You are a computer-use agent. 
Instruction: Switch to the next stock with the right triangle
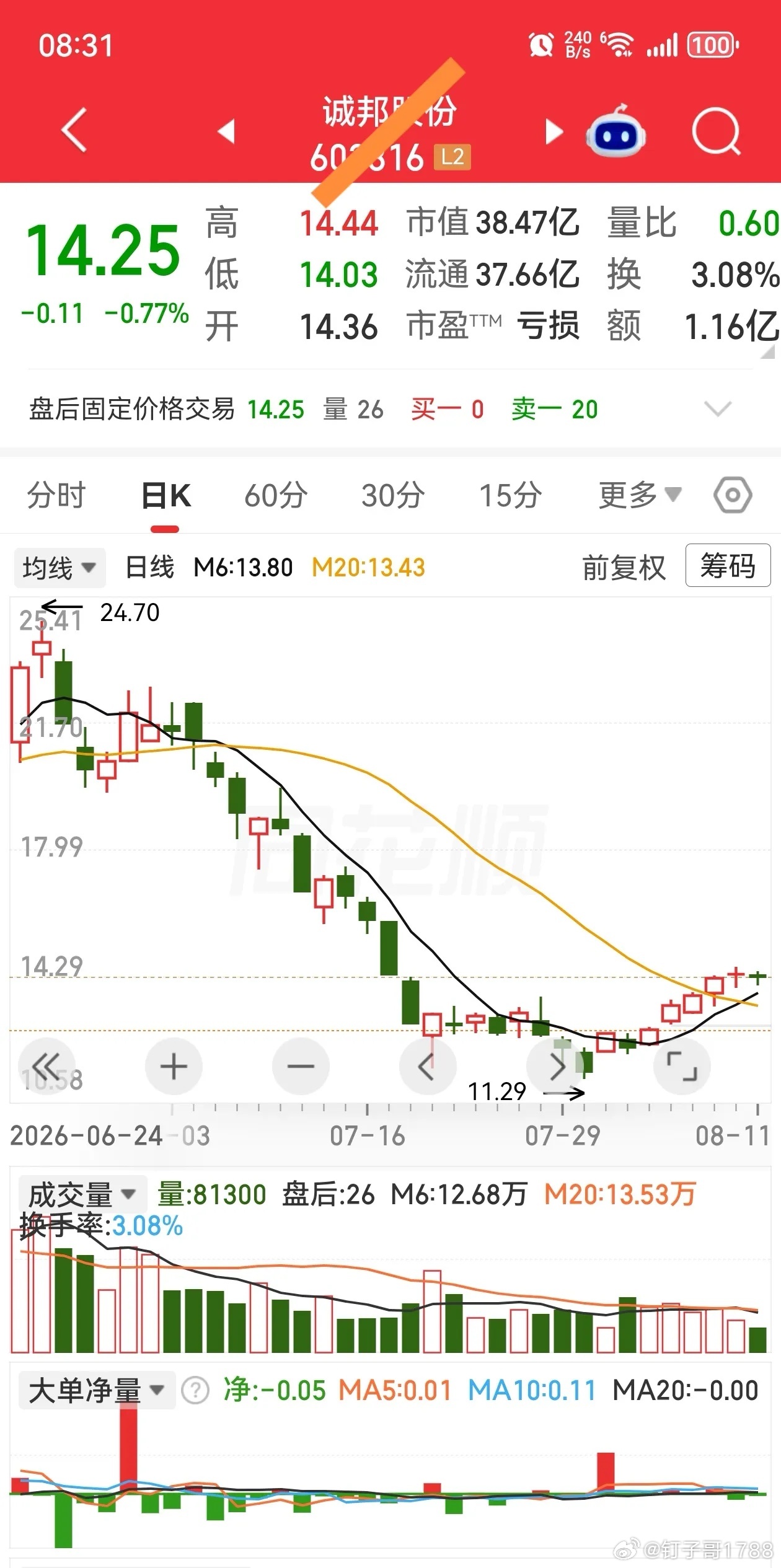554,131
